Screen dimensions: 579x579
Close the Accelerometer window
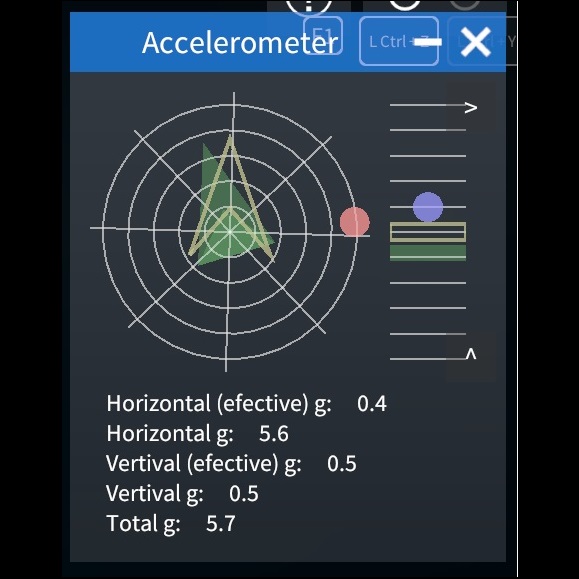476,42
